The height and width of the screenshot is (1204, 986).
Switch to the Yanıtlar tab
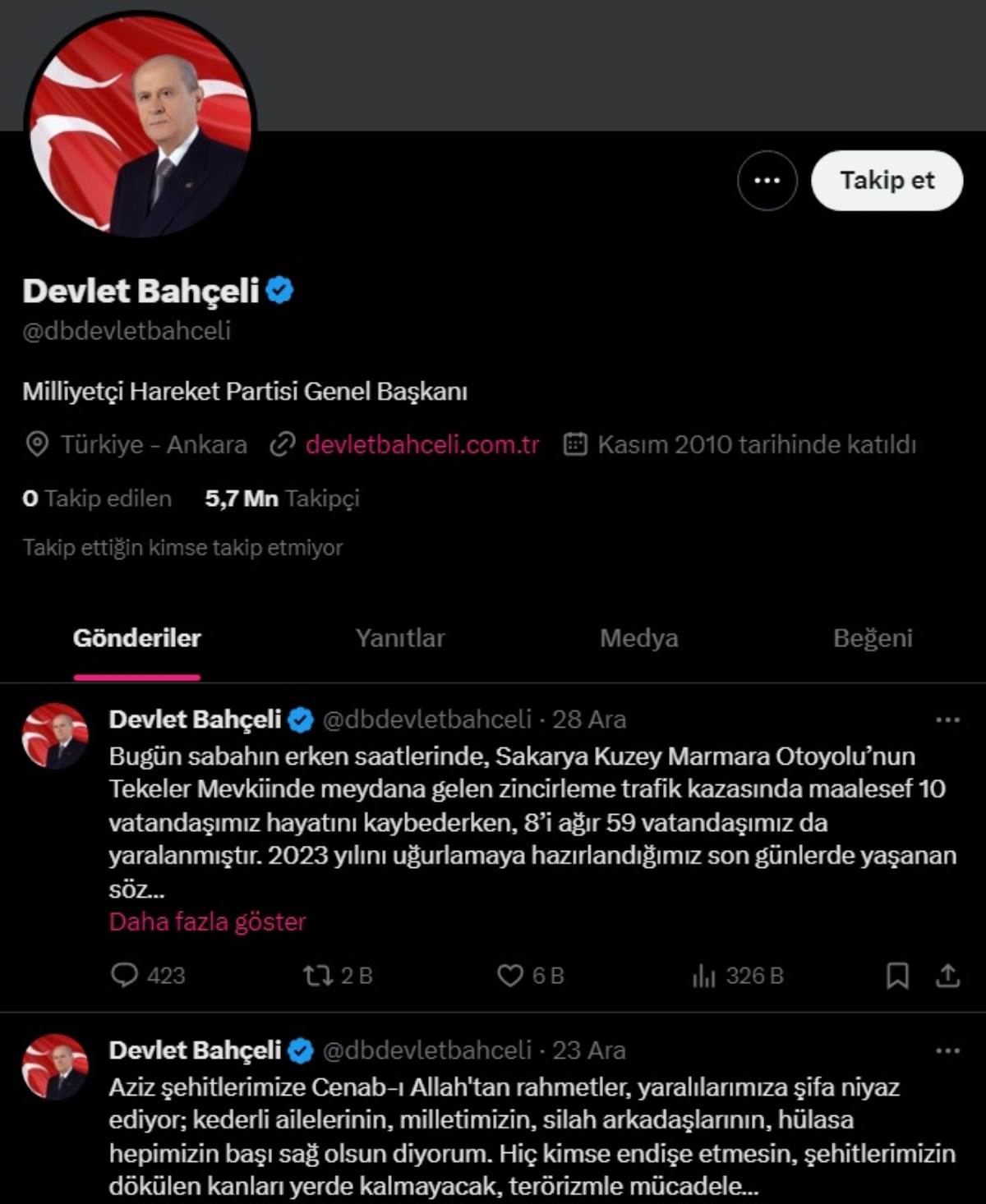[x=400, y=638]
